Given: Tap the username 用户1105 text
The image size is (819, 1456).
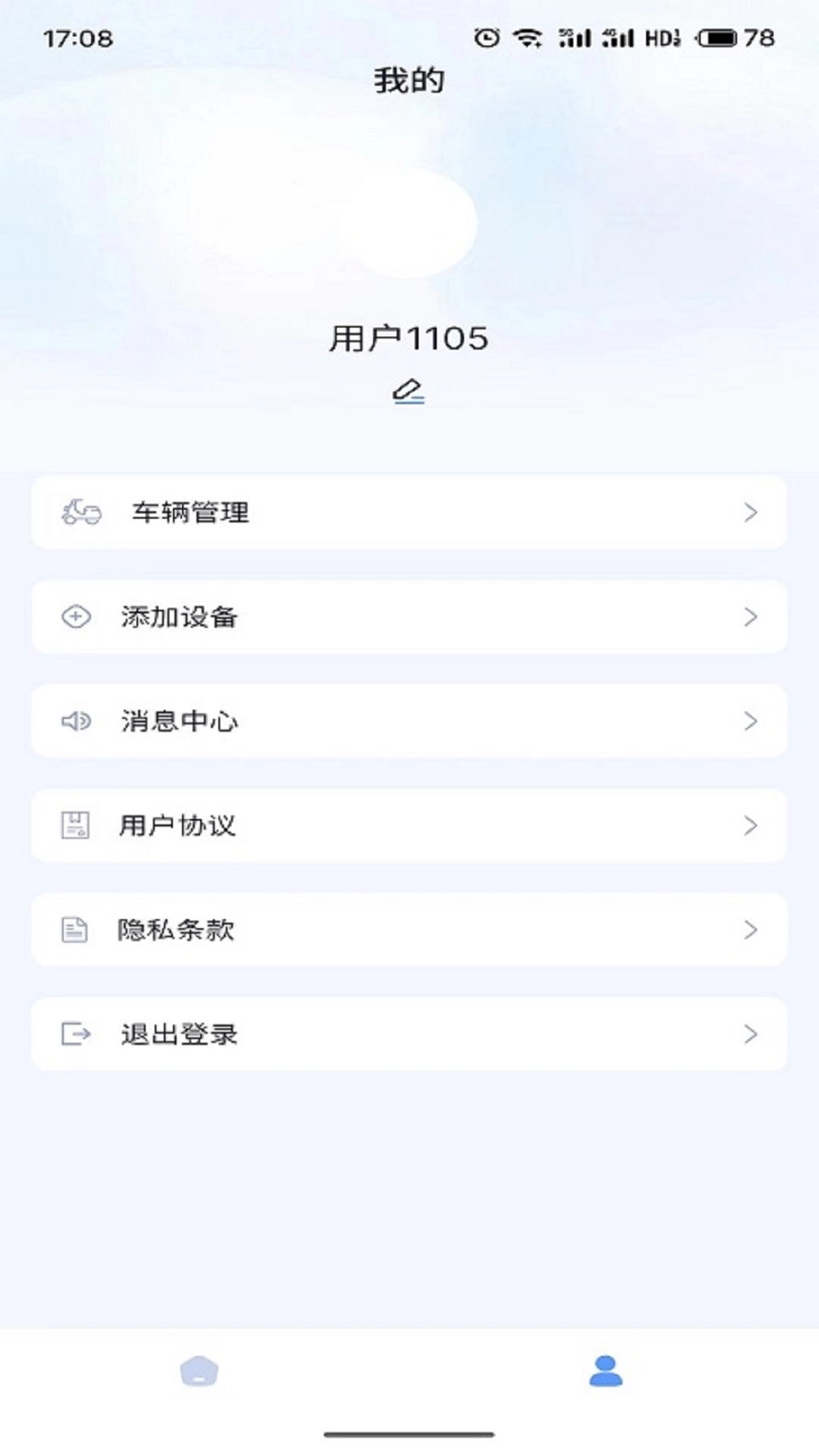Looking at the screenshot, I should (x=409, y=338).
